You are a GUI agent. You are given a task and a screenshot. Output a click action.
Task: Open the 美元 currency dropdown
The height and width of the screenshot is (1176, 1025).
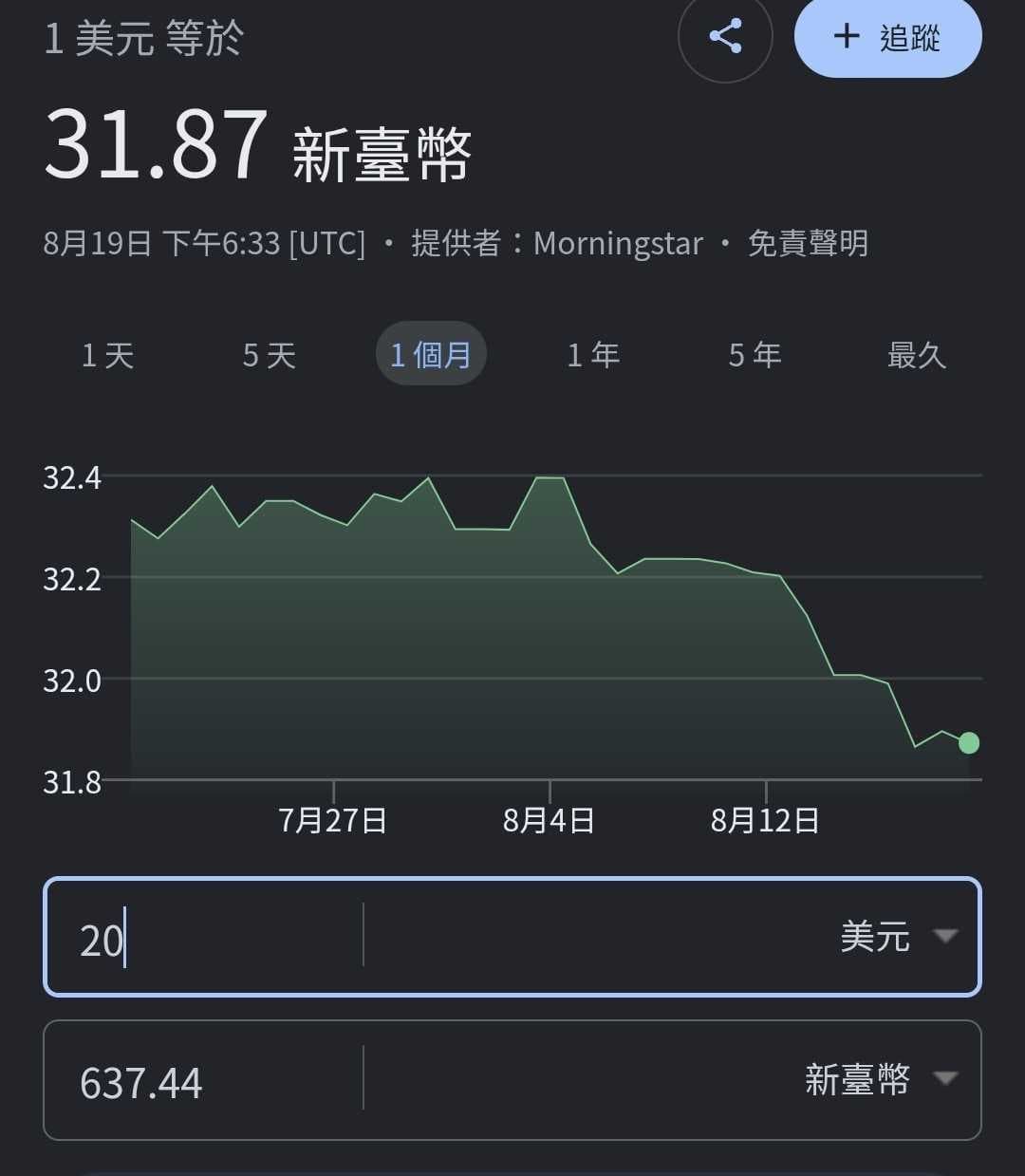click(898, 936)
